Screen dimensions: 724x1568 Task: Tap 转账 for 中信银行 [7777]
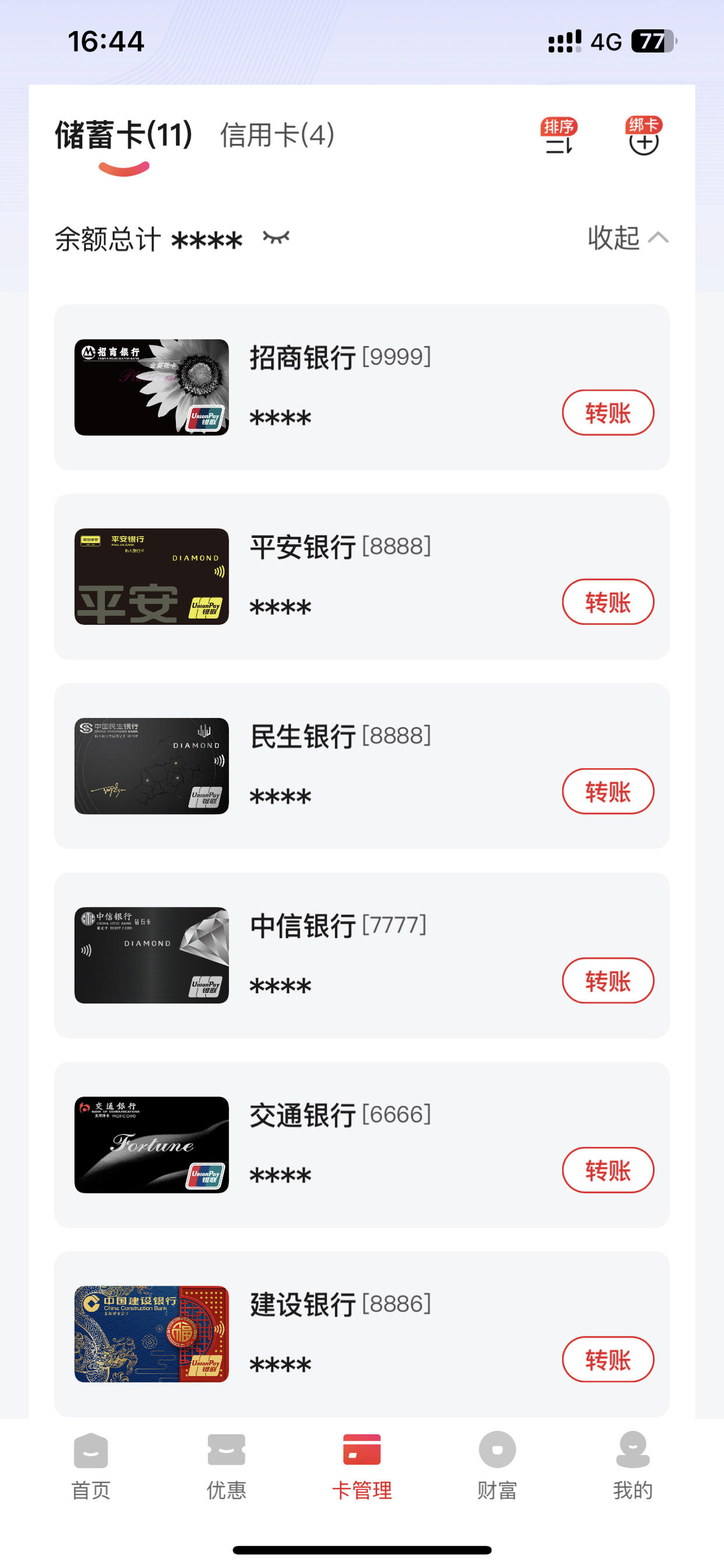tap(608, 981)
